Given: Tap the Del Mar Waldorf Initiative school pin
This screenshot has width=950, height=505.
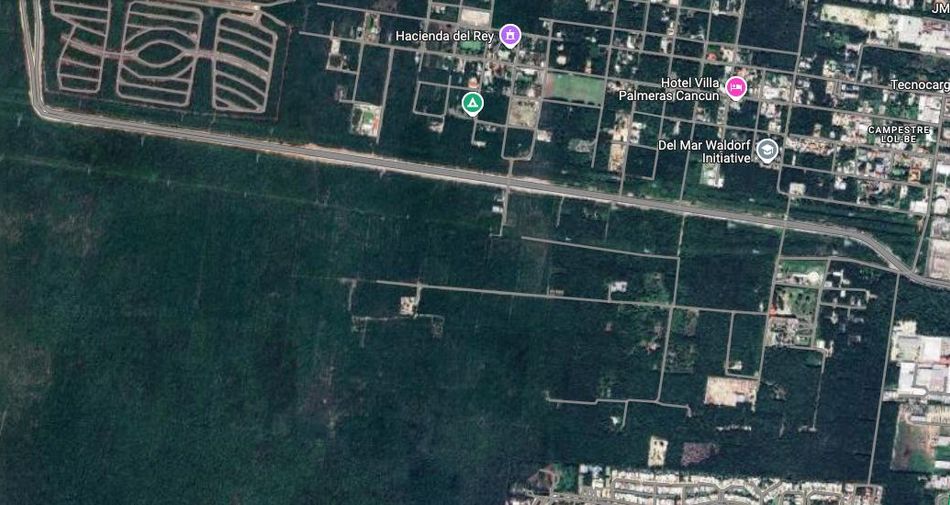Looking at the screenshot, I should pyautogui.click(x=767, y=150).
